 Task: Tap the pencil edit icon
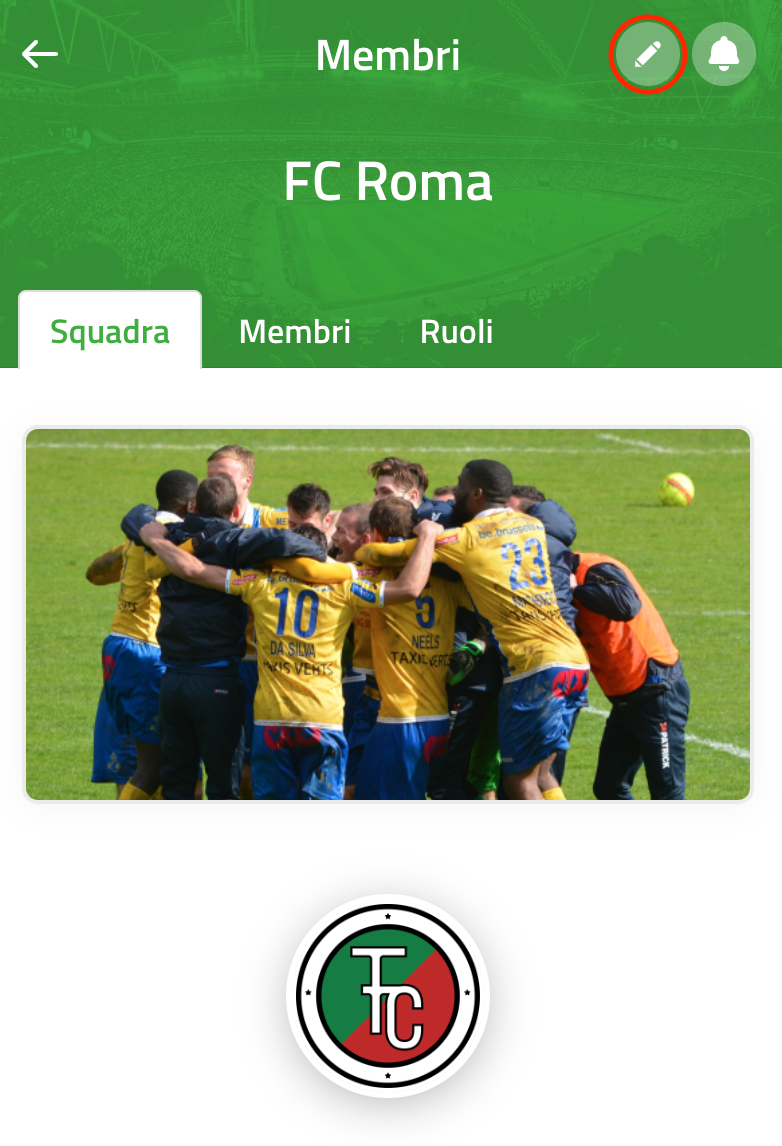pyautogui.click(x=648, y=54)
